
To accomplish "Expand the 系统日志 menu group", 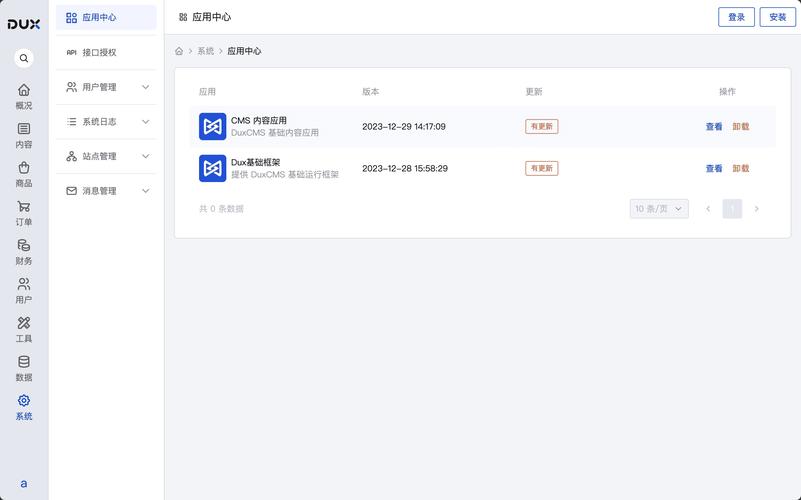I will 106,122.
